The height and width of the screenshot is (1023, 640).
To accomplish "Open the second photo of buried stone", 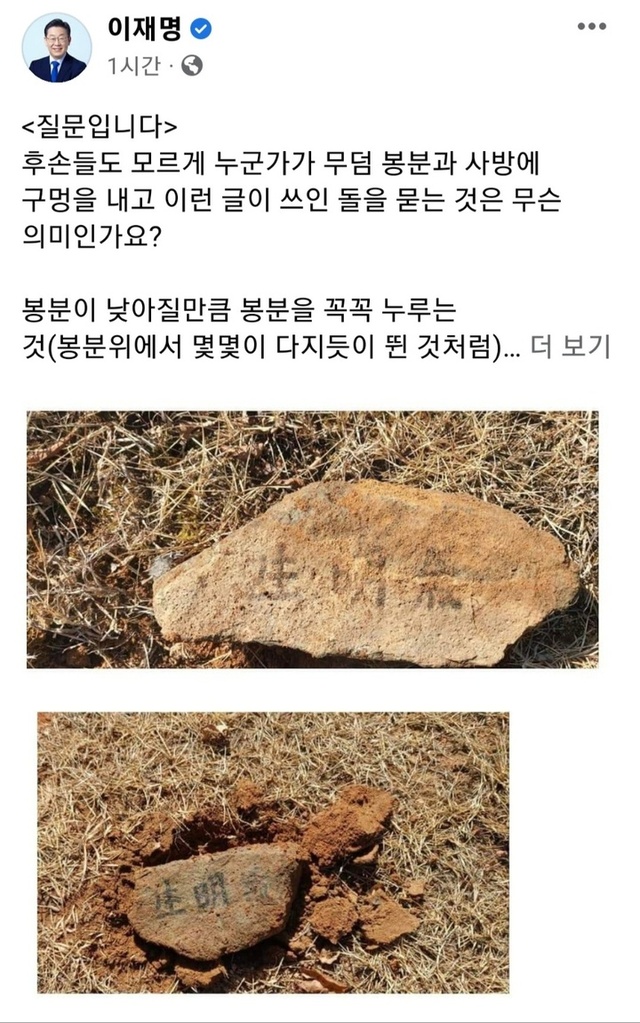I will pos(273,852).
